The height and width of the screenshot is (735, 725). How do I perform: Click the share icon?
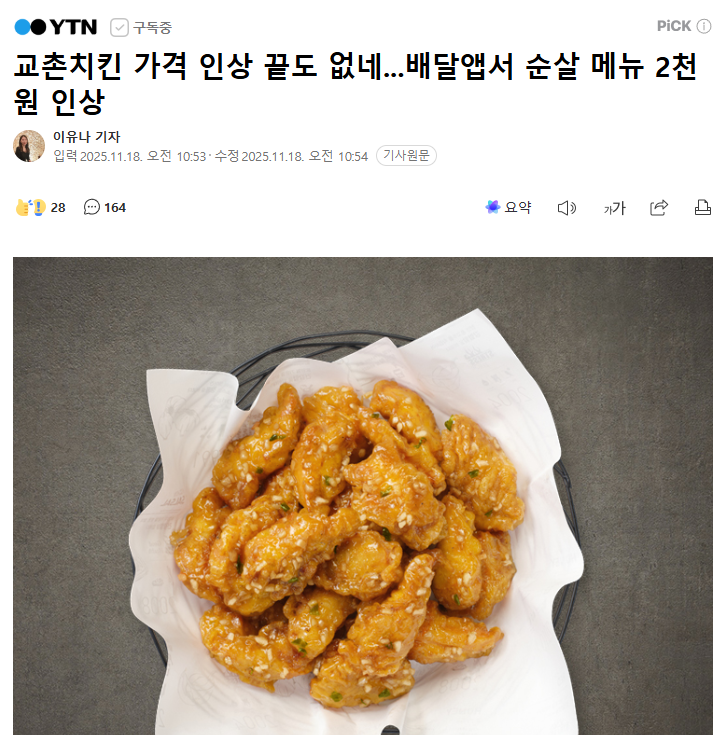coord(660,207)
